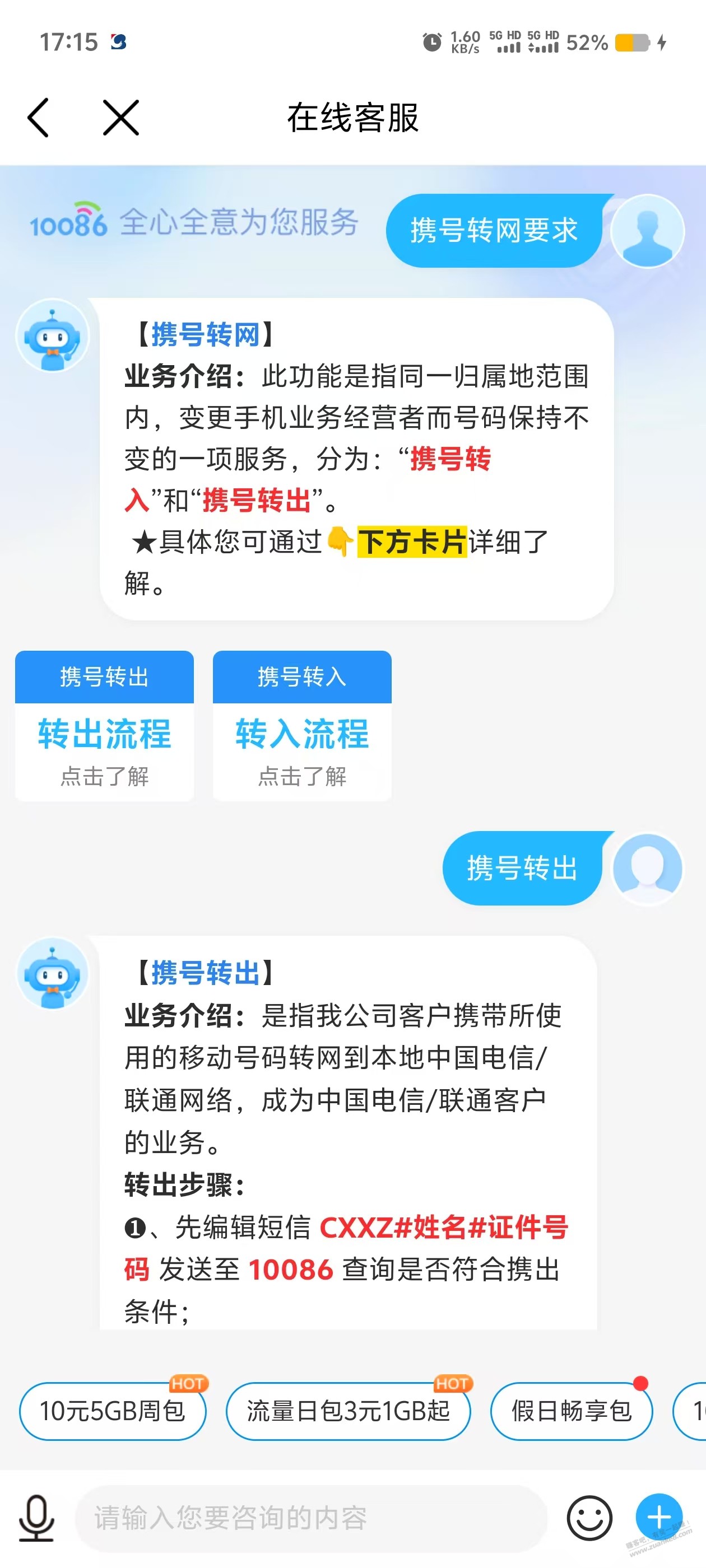Open the emoji picker
706x1568 pixels.
coord(589,1518)
